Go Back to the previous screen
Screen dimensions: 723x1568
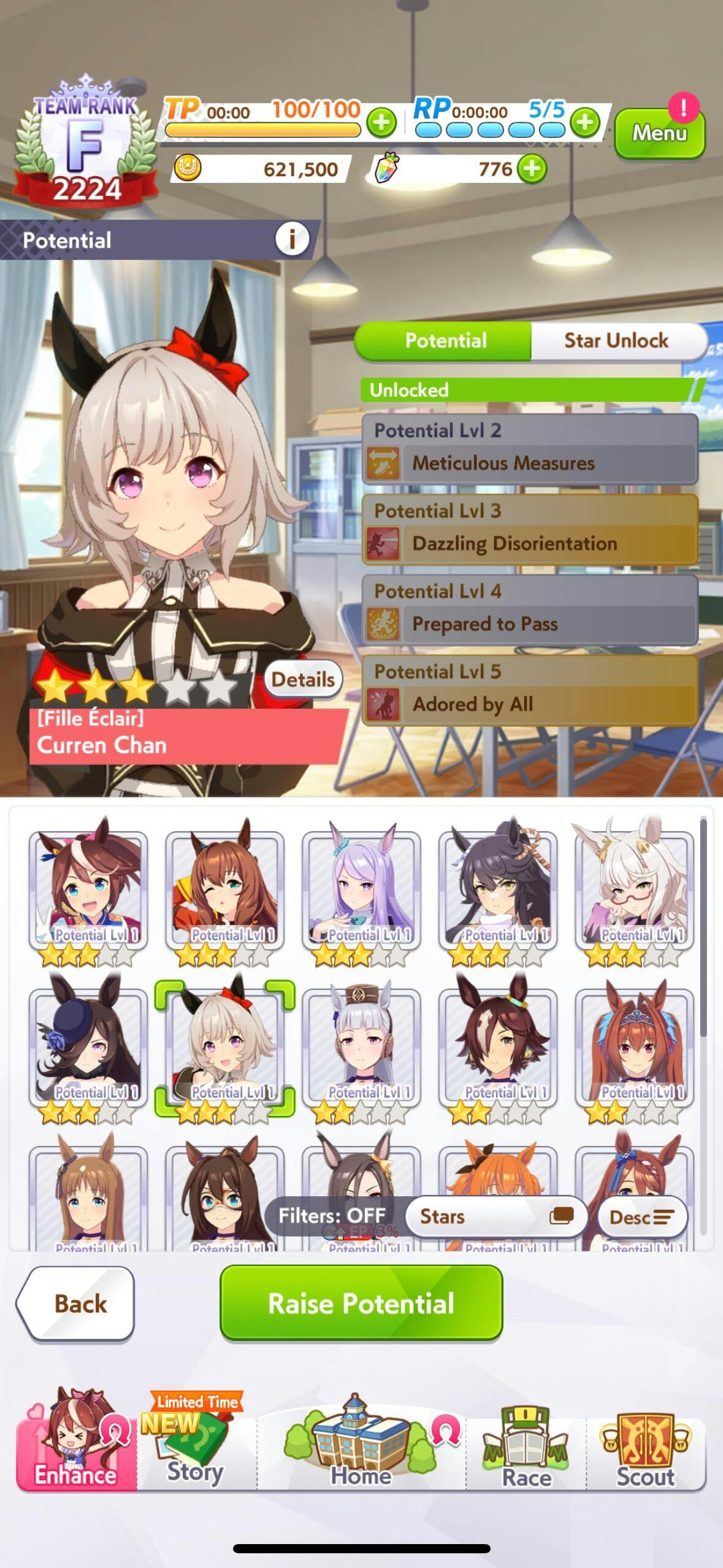77,1304
